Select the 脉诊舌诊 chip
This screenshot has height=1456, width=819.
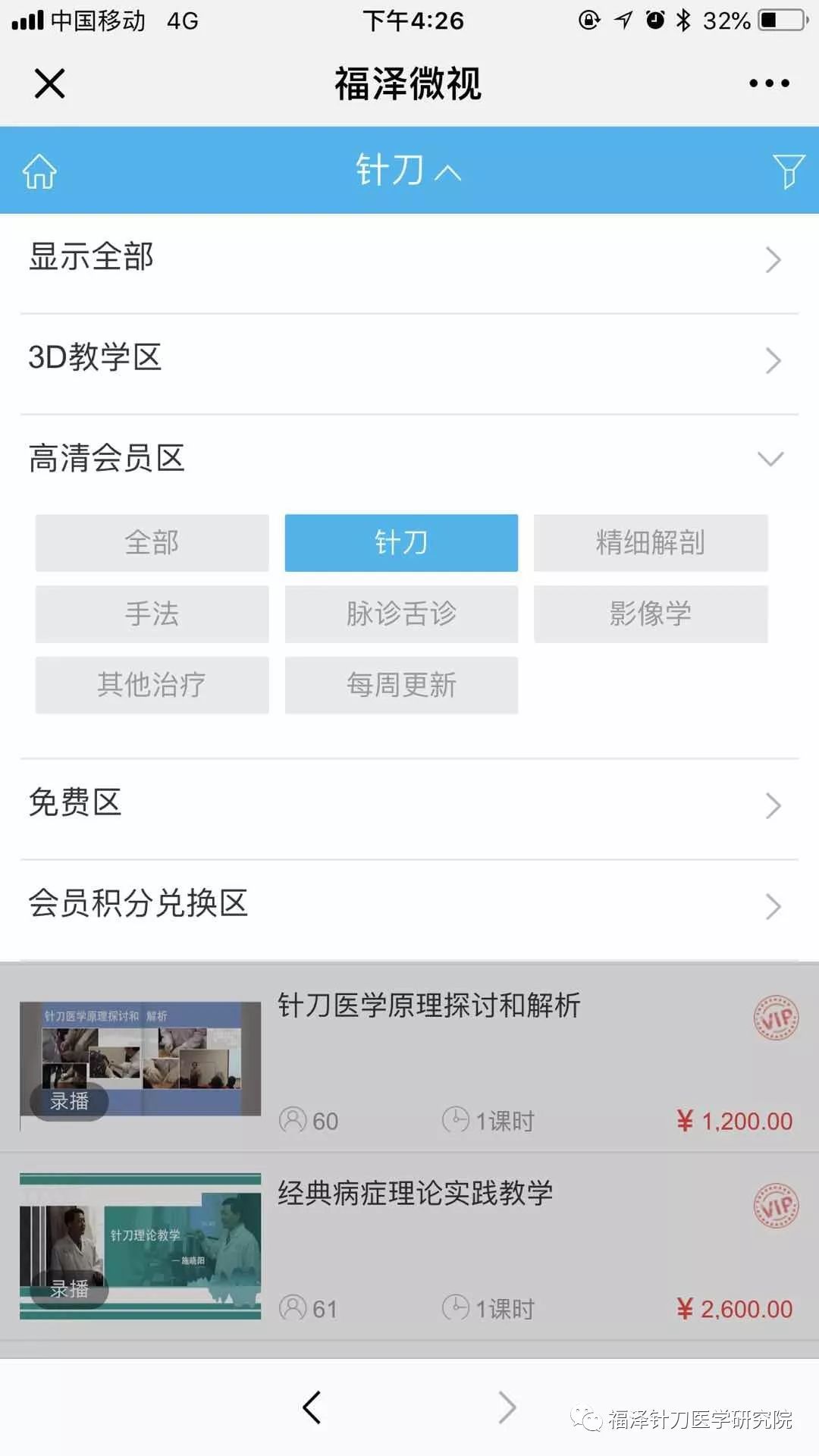pos(401,613)
